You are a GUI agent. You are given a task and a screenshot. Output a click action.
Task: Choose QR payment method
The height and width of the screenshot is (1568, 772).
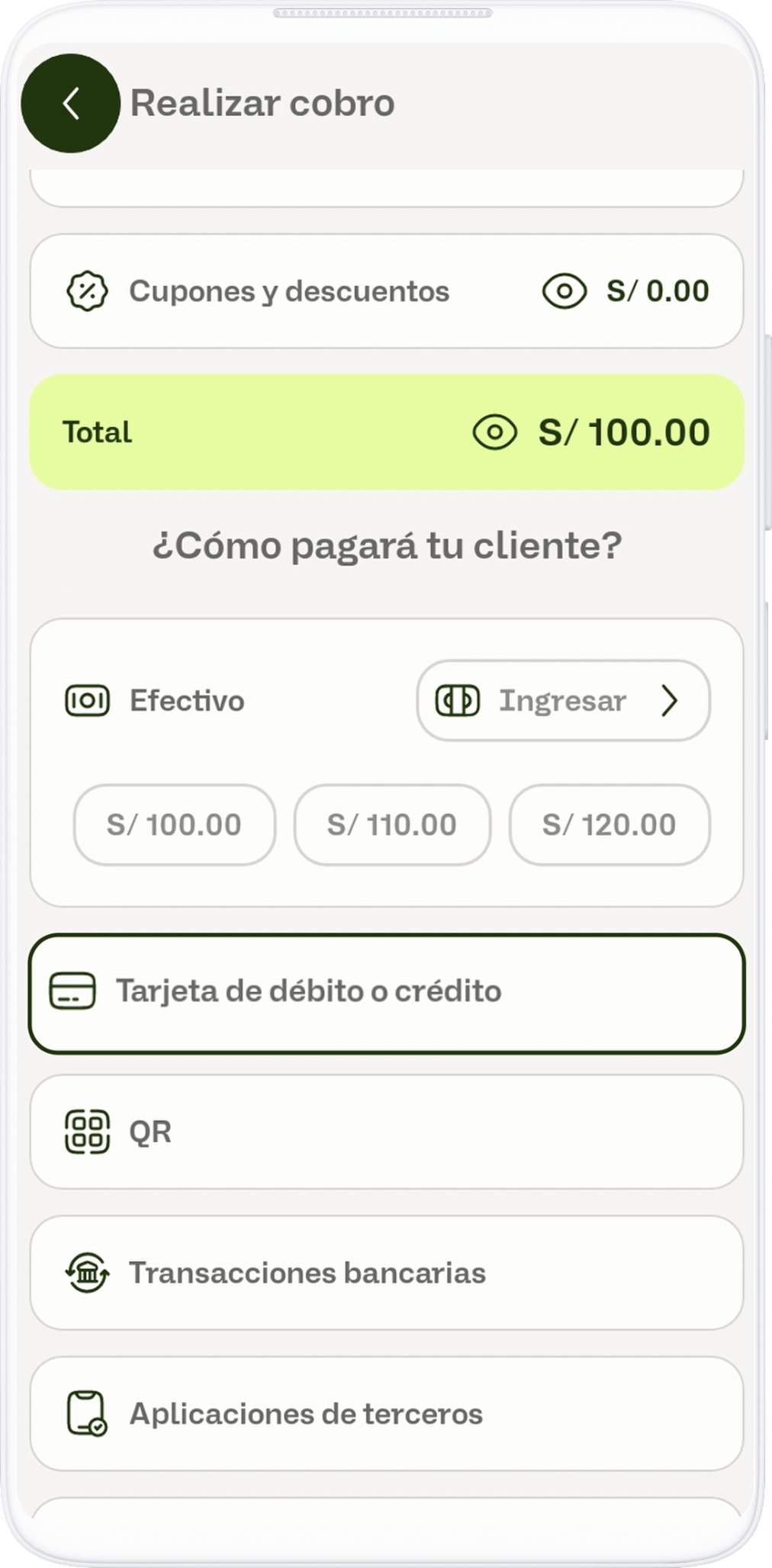pyautogui.click(x=386, y=1132)
